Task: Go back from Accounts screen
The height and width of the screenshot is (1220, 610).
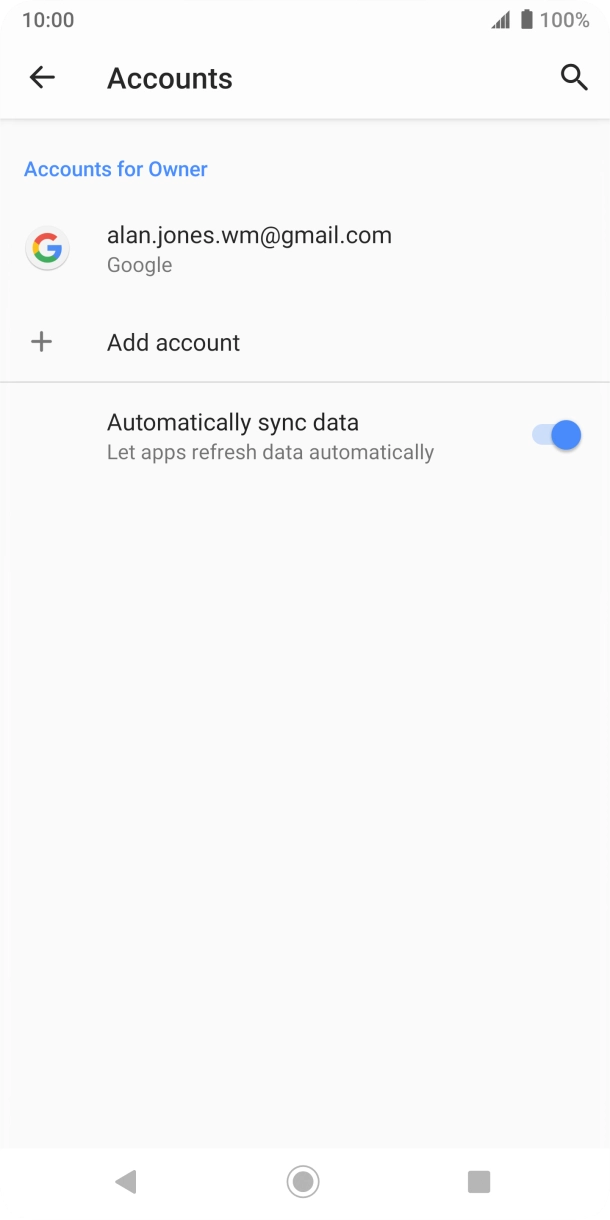Action: point(42,78)
